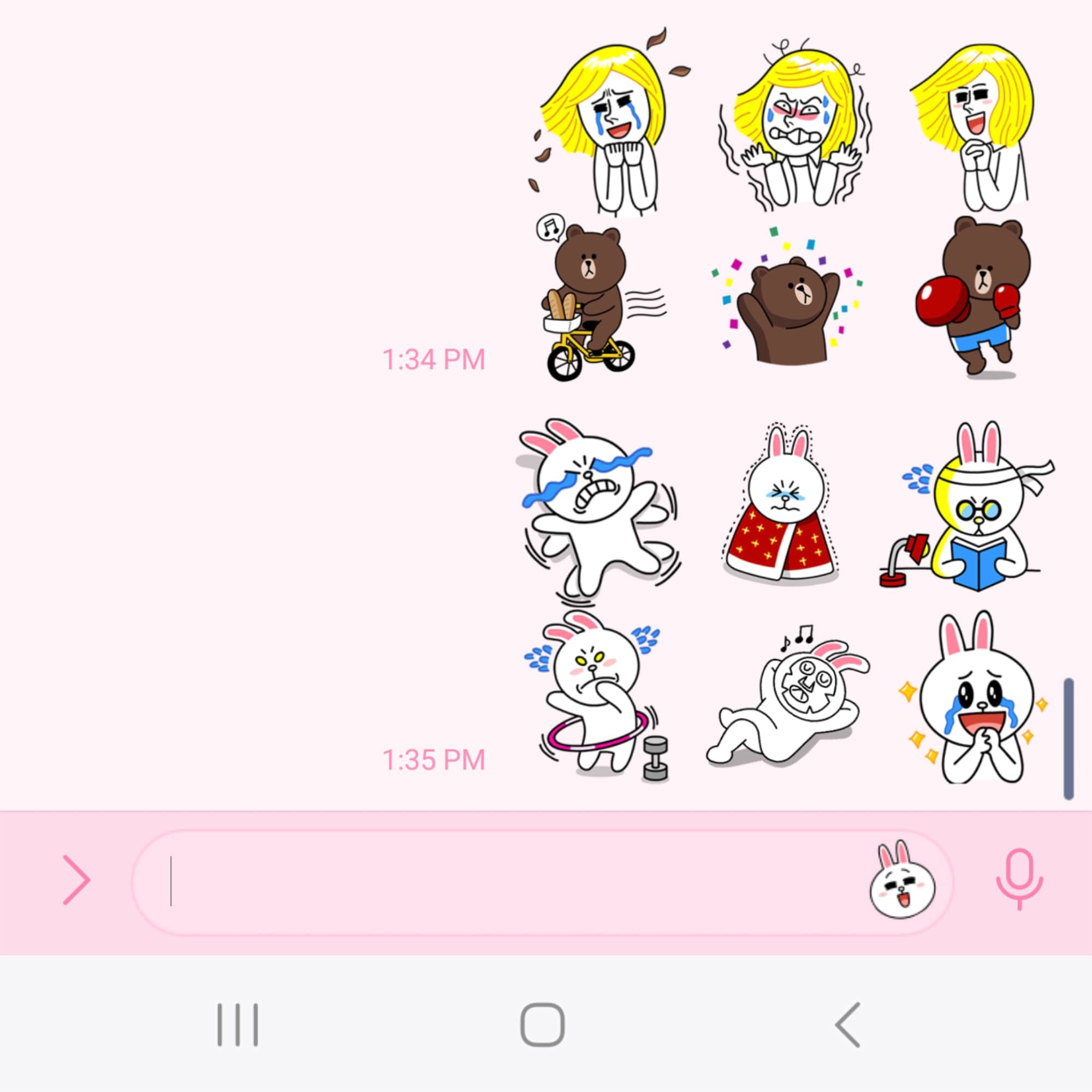
Task: Open the sticker picker bunny icon
Action: click(x=901, y=881)
